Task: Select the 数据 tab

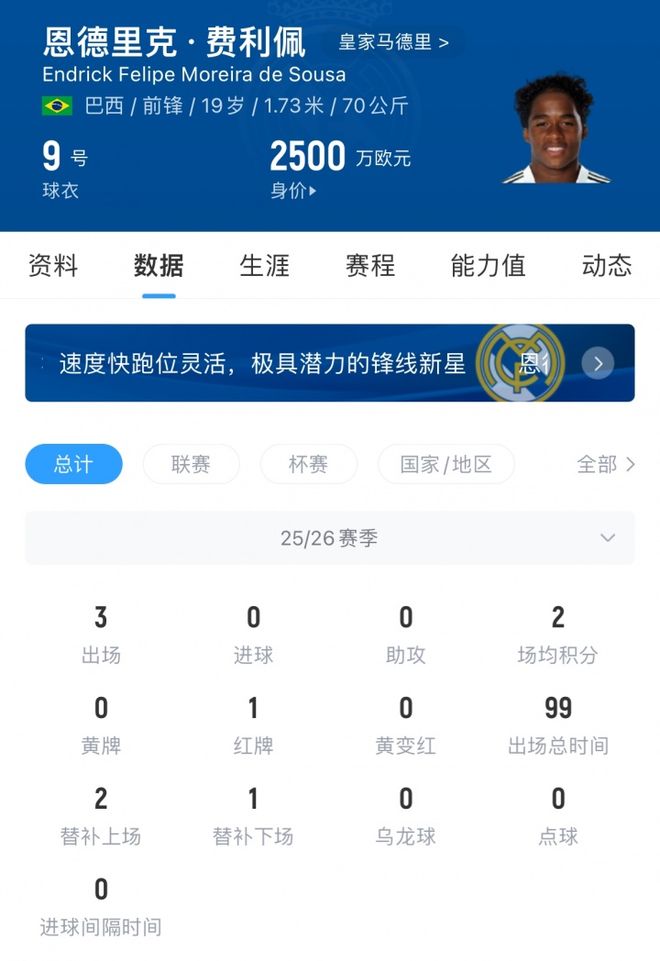Action: (x=159, y=265)
